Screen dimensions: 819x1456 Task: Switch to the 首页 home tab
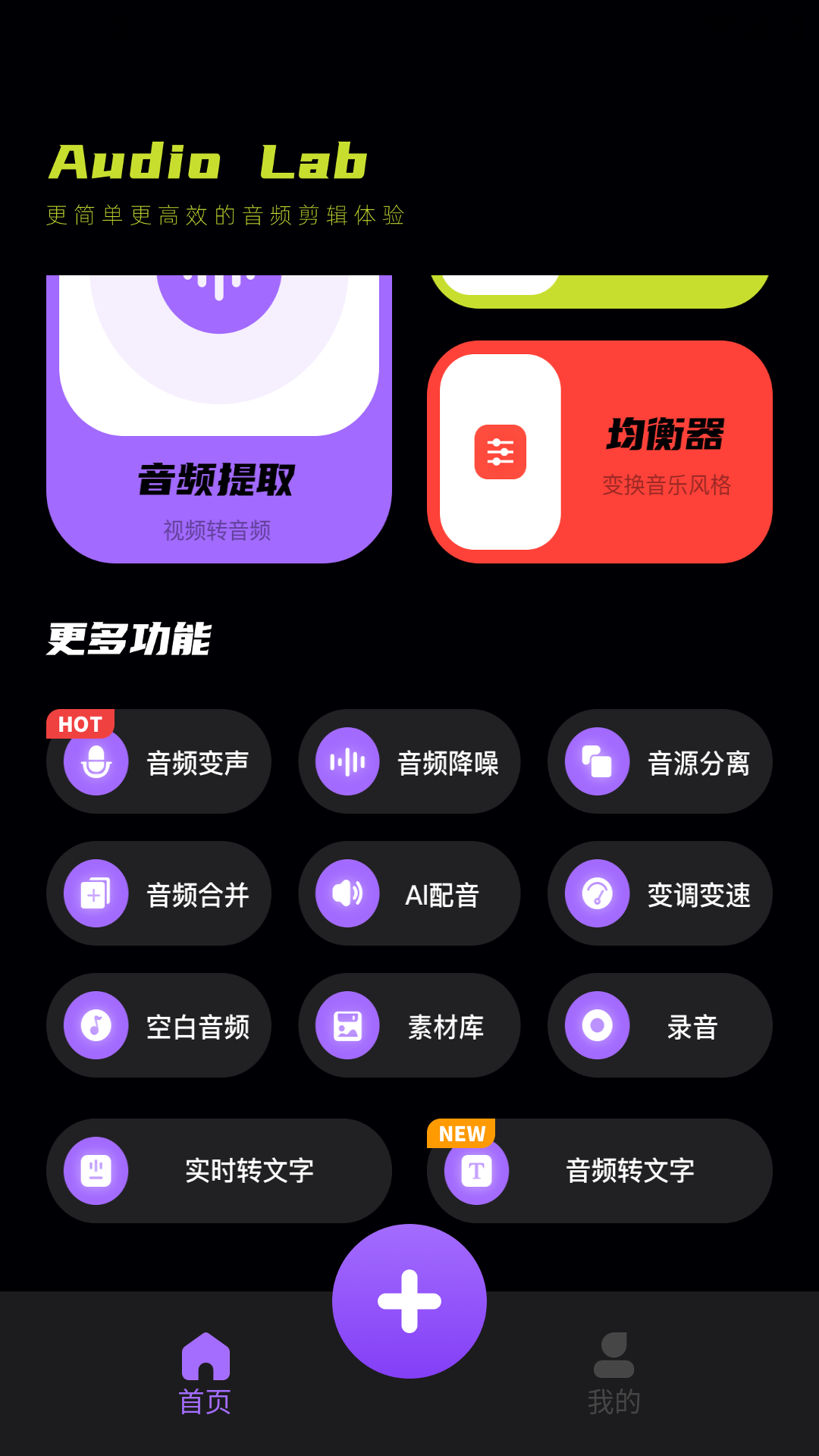click(x=205, y=1374)
